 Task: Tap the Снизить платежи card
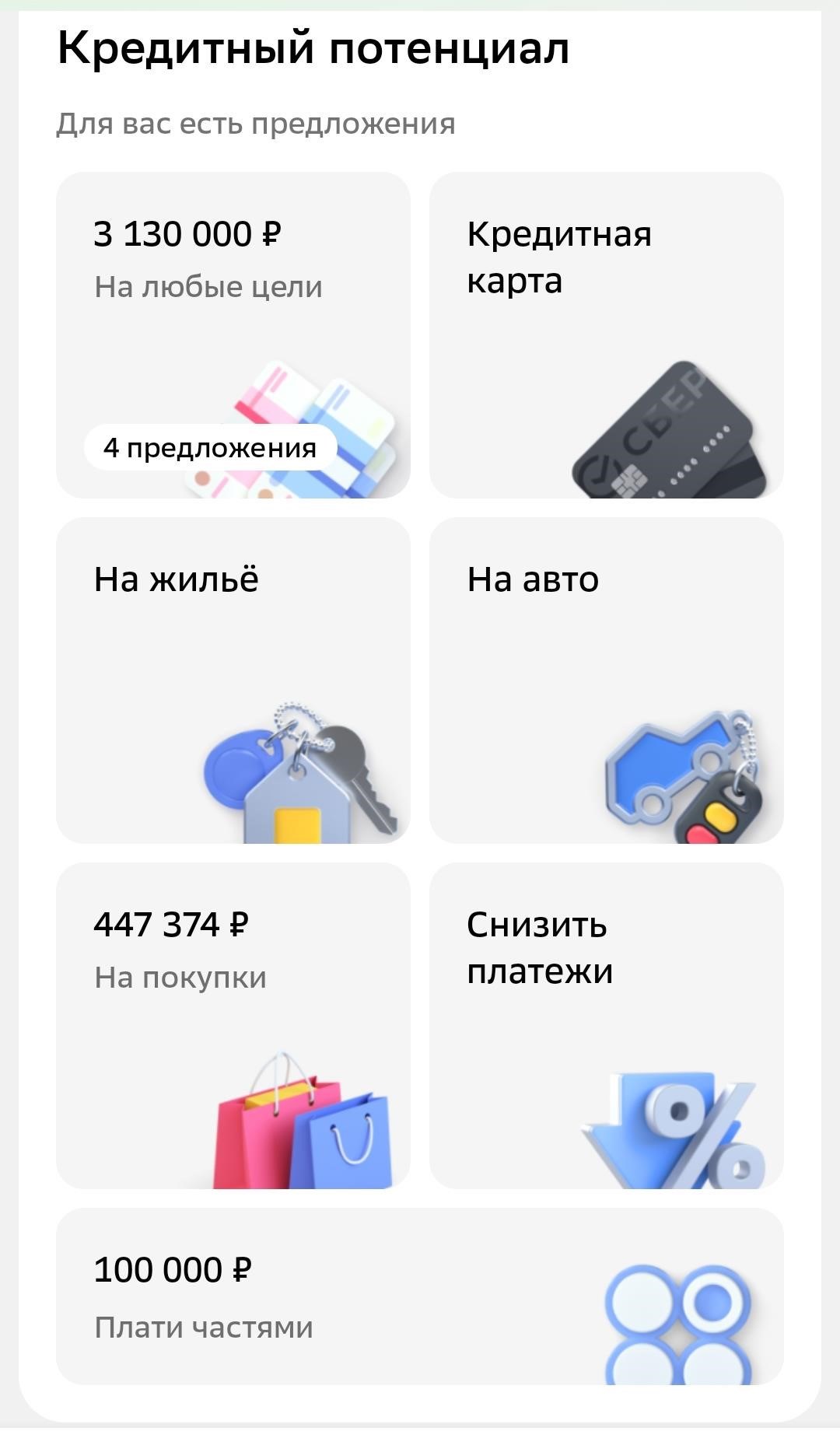pos(606,1025)
